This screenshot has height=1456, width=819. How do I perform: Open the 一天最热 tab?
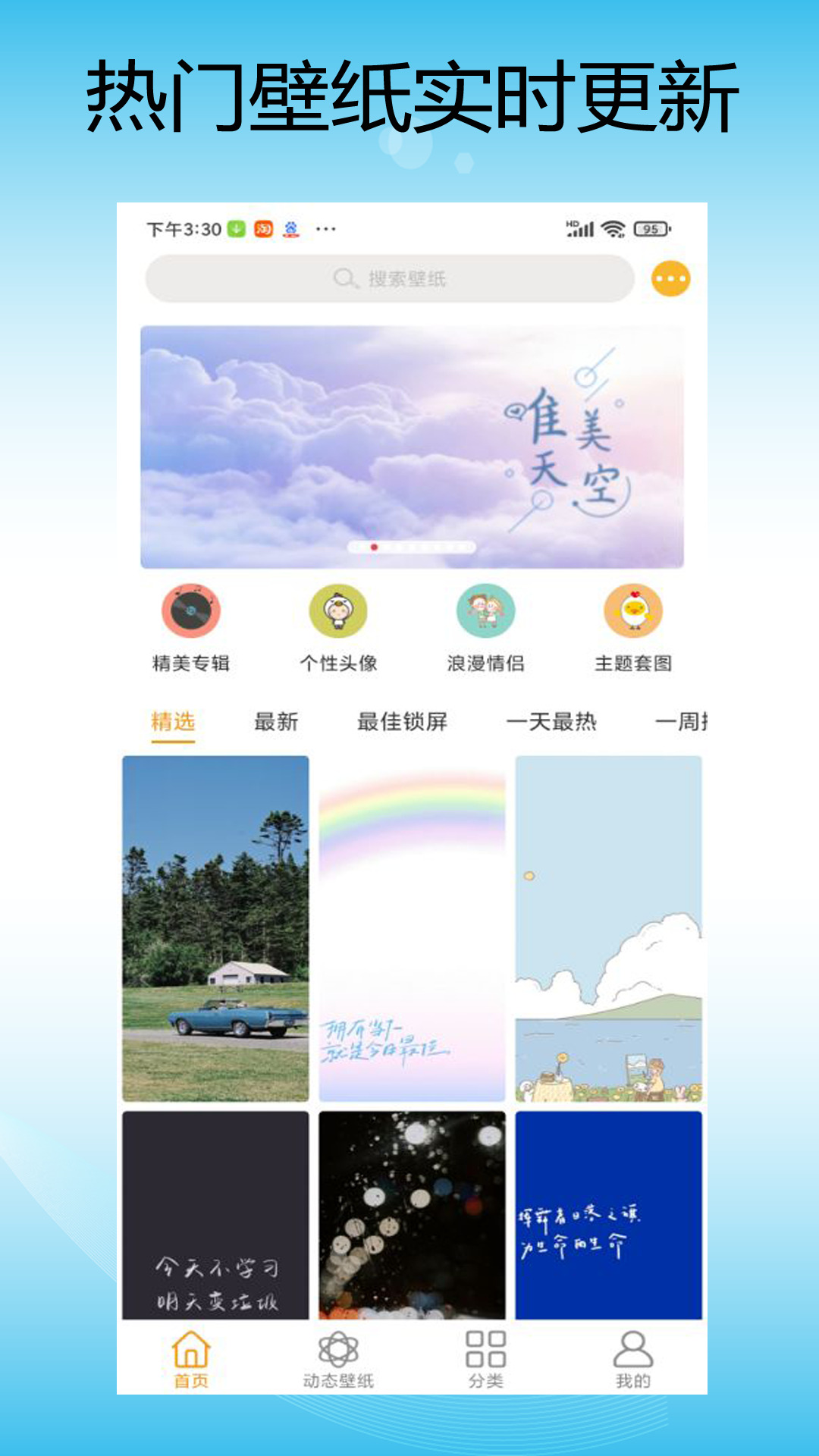point(554,722)
